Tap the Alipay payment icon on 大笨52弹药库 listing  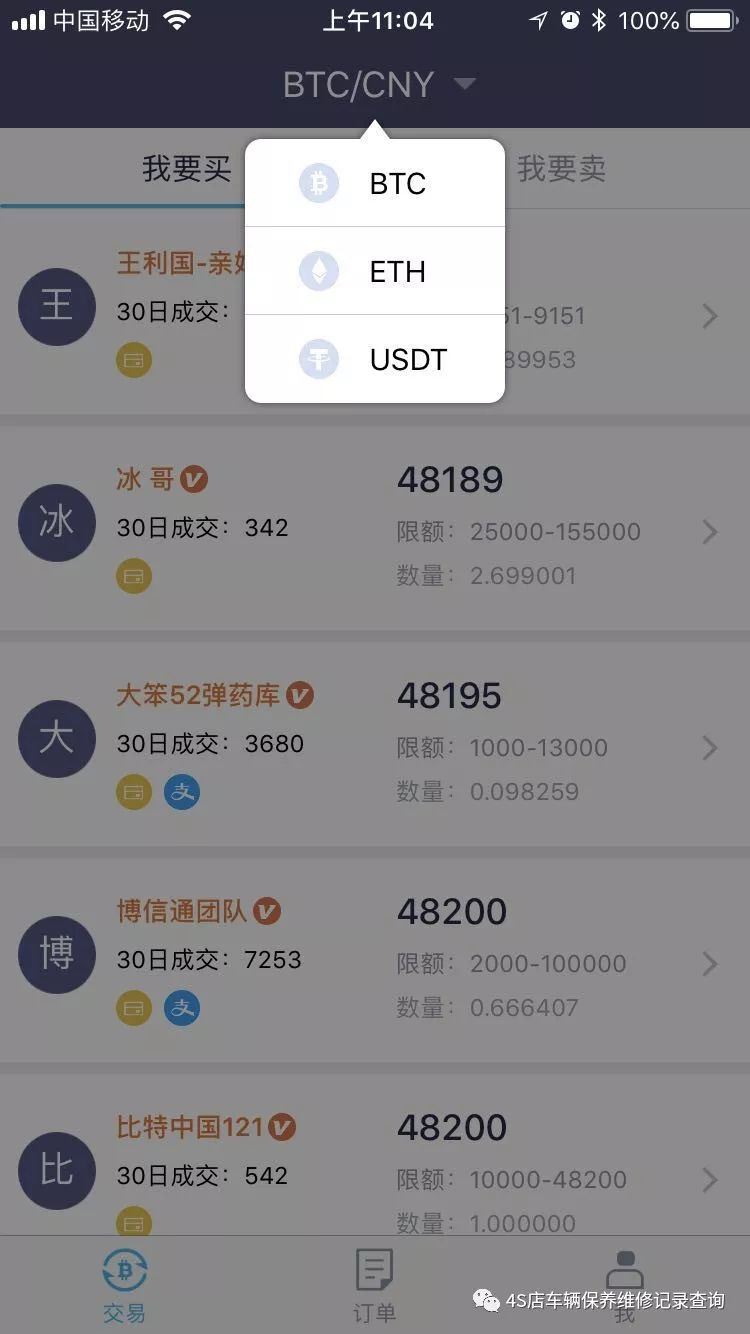(182, 791)
